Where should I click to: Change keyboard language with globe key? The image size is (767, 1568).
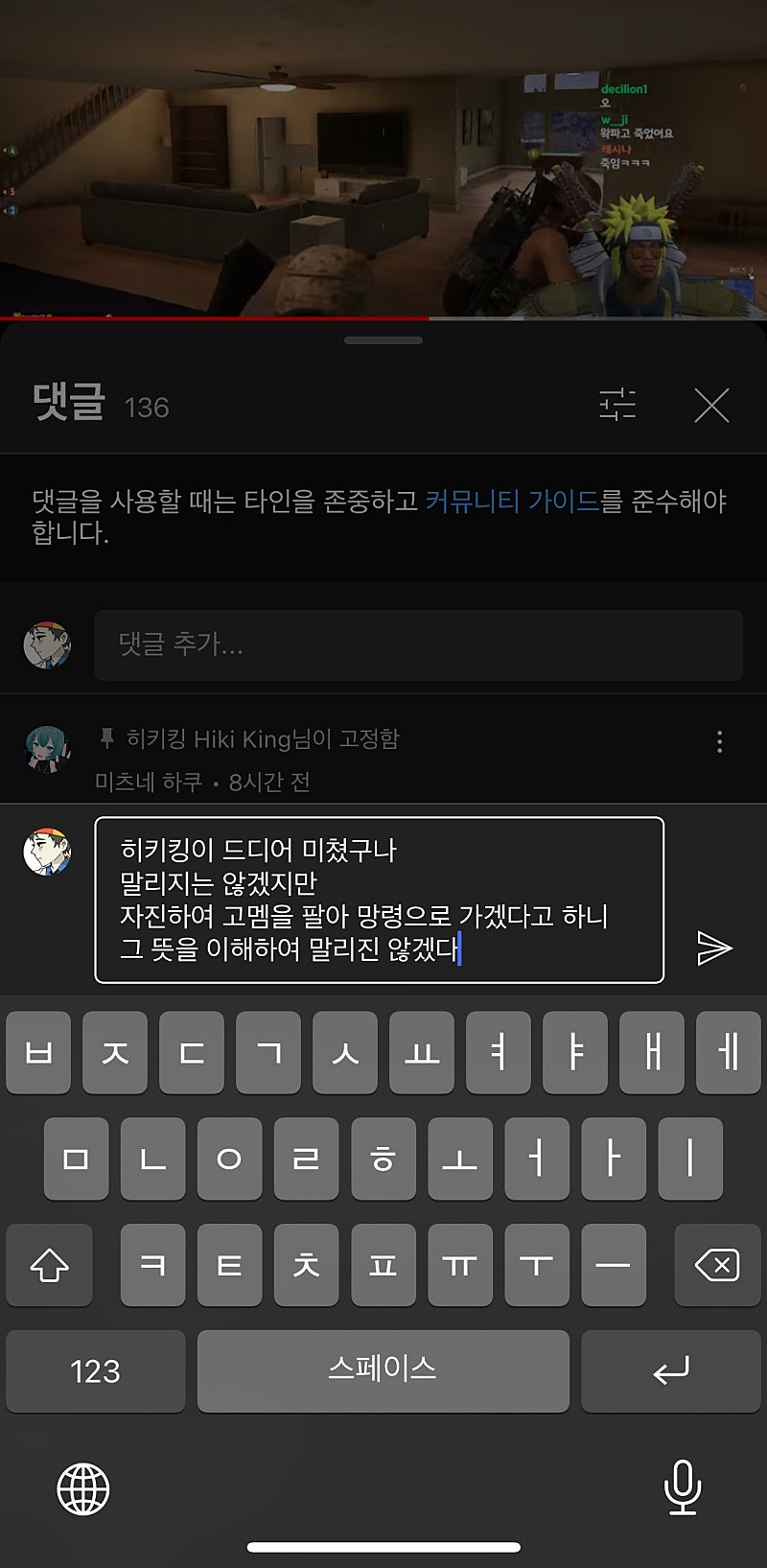pyautogui.click(x=83, y=1488)
